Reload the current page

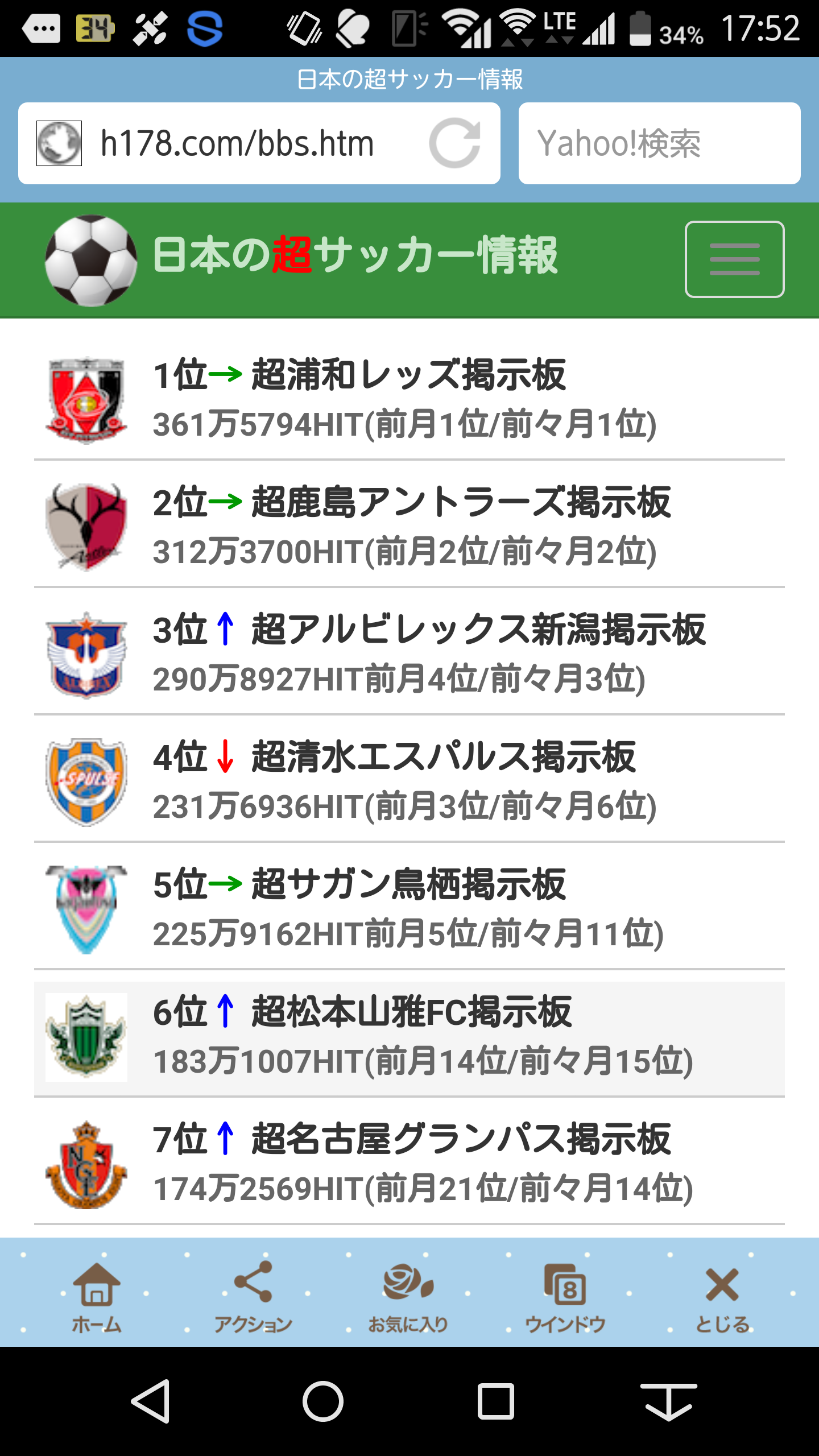(x=454, y=143)
